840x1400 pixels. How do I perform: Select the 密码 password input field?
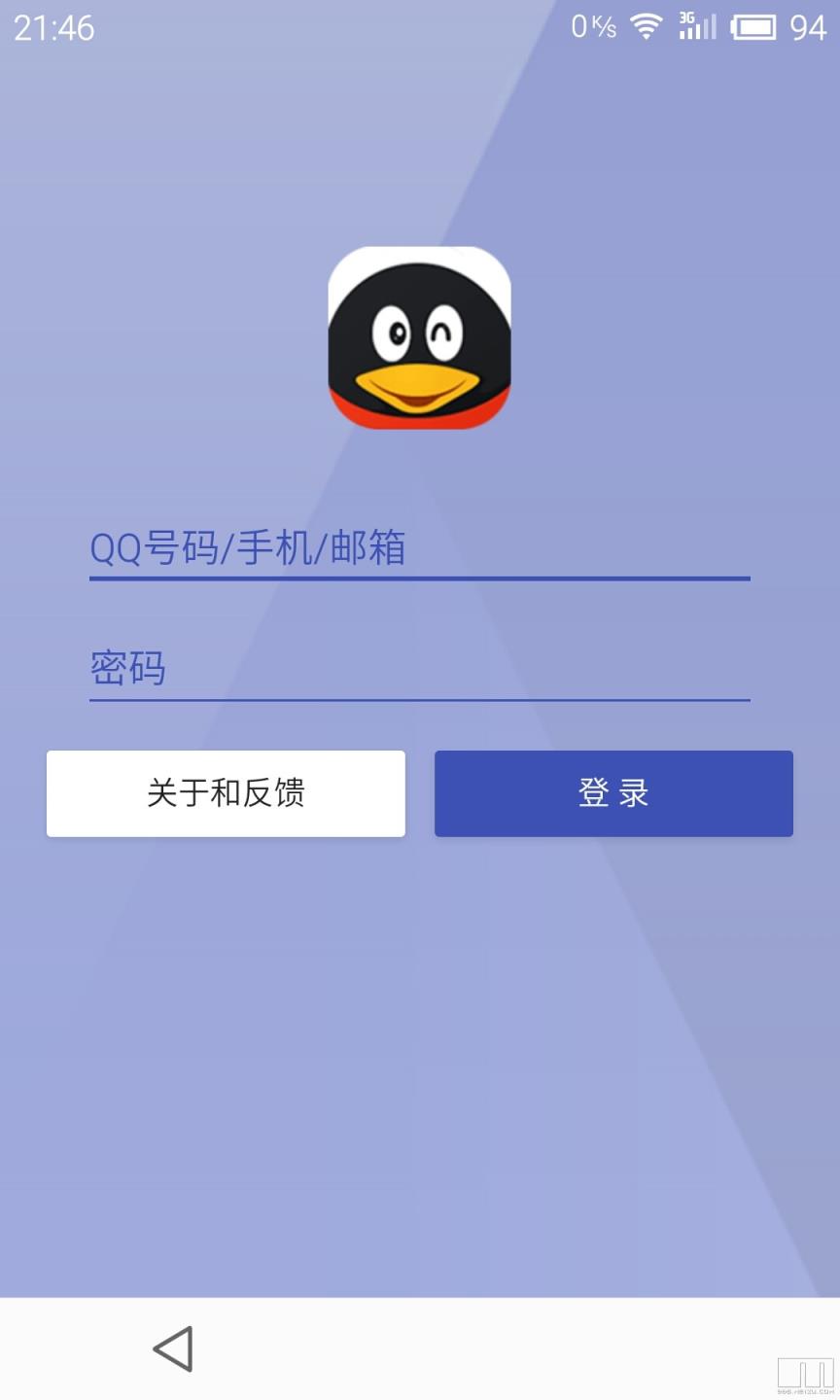[x=418, y=669]
